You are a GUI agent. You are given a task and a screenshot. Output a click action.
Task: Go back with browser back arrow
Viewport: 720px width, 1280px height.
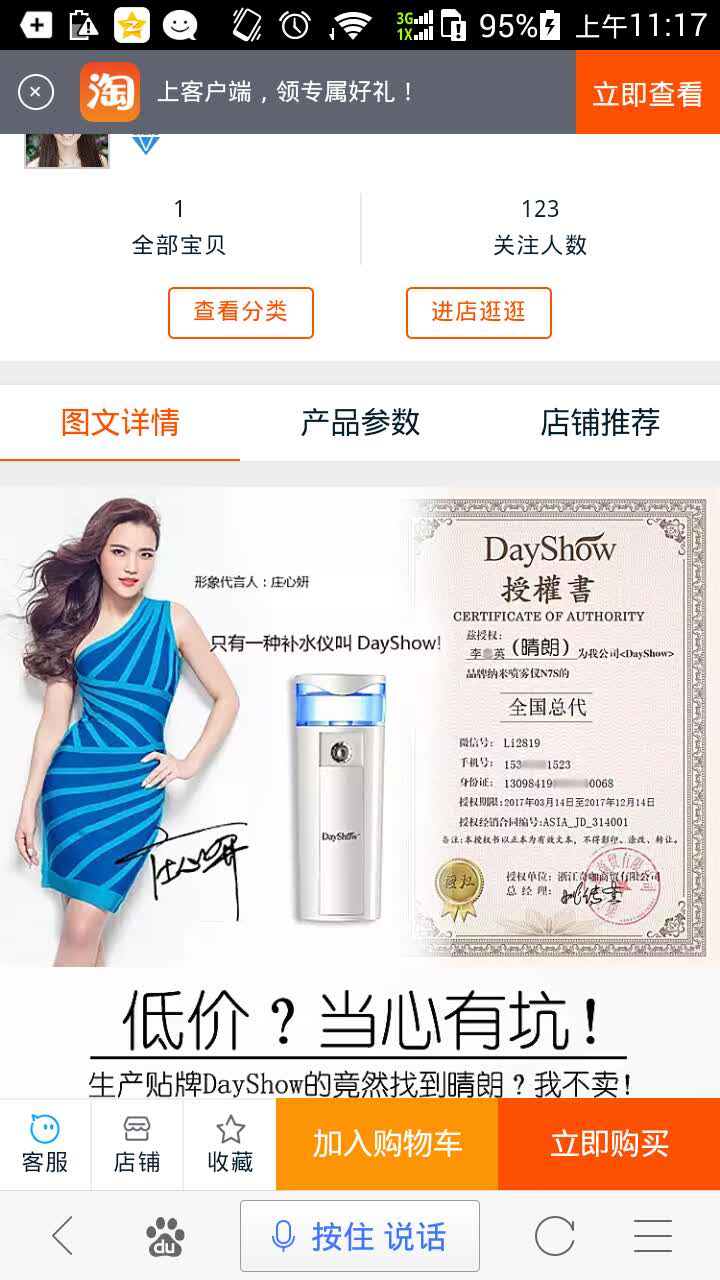(x=62, y=1237)
